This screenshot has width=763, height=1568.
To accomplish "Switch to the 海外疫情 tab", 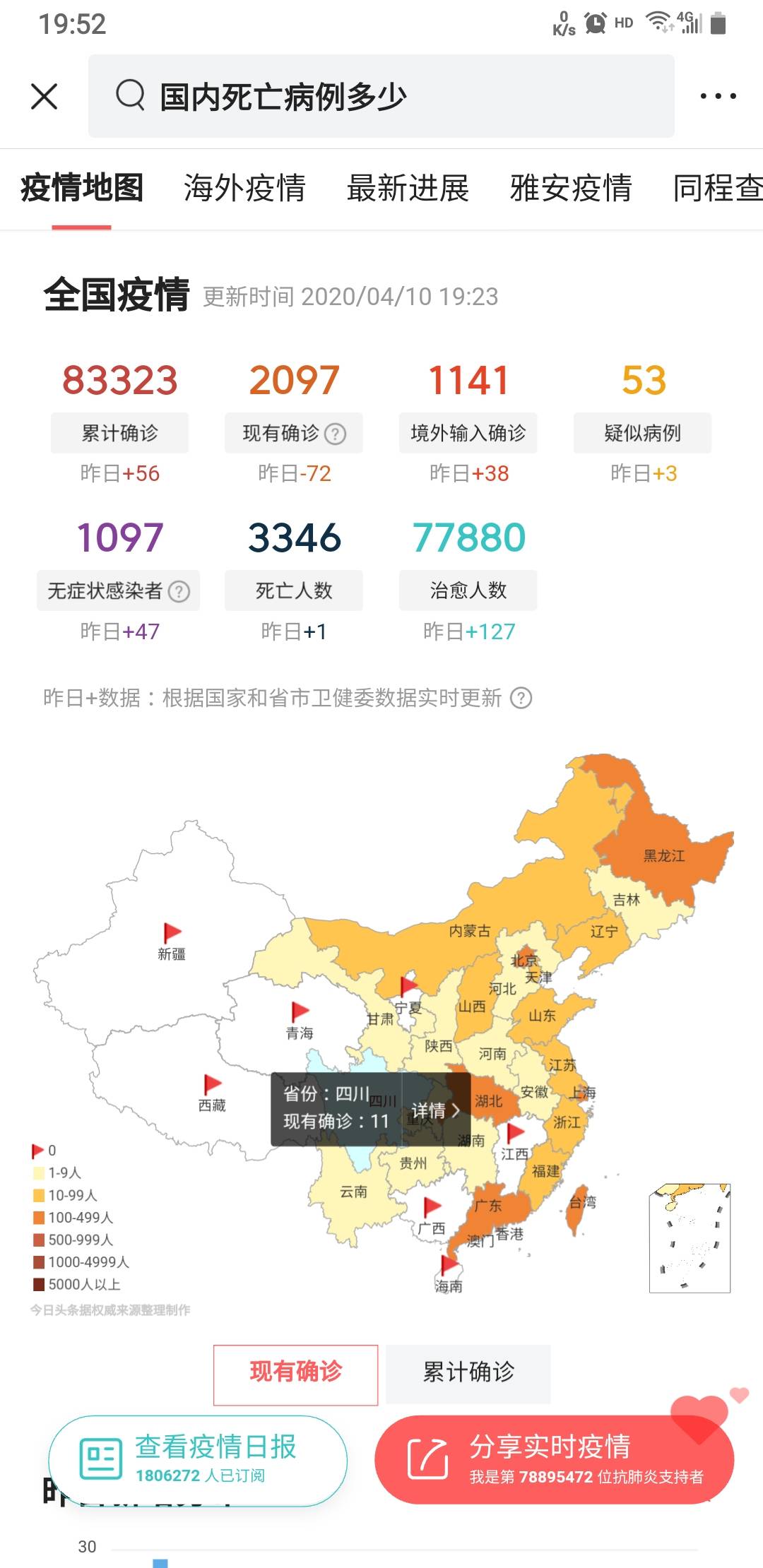I will (244, 189).
